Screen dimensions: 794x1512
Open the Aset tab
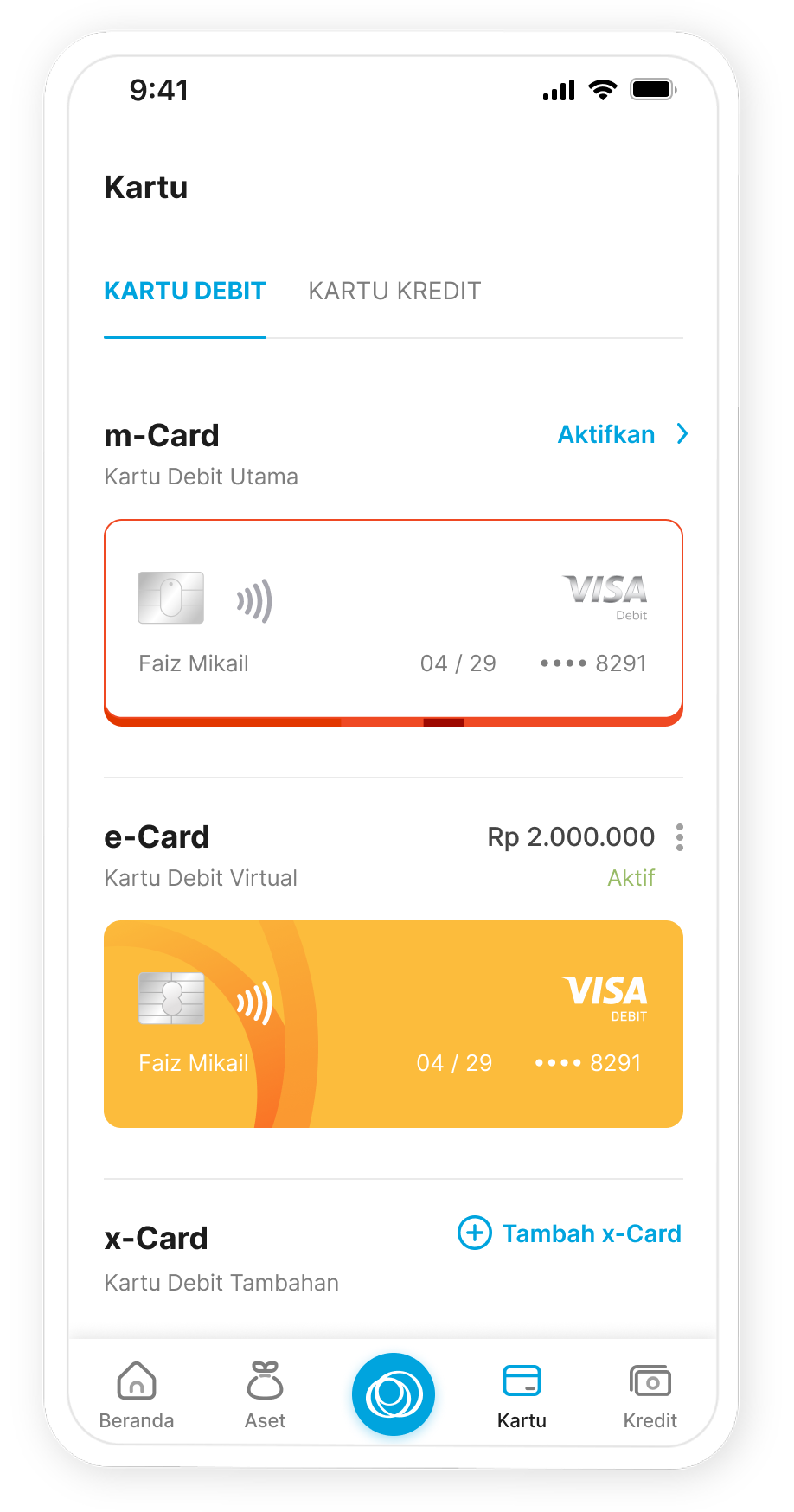(x=265, y=1394)
